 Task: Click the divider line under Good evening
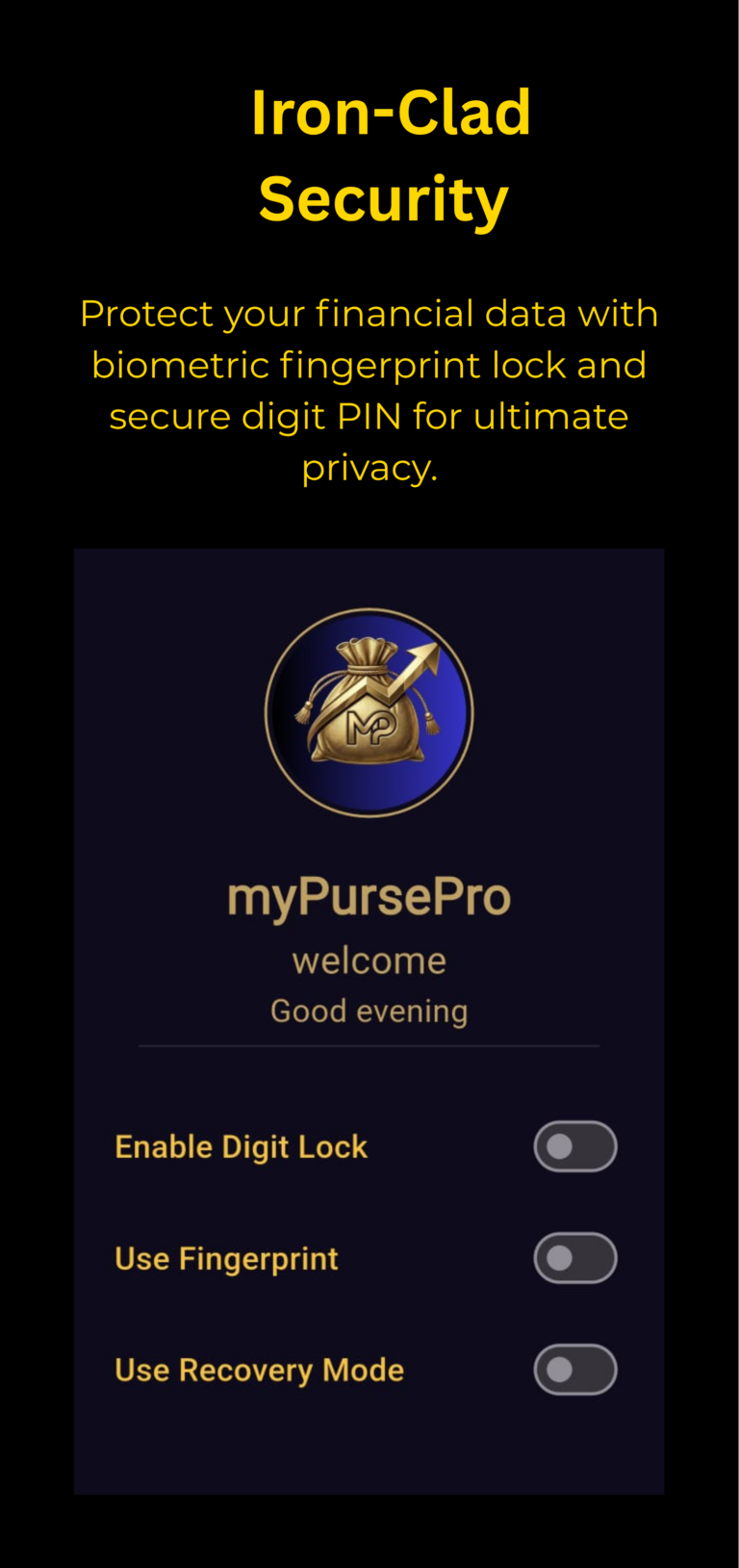tap(369, 1046)
